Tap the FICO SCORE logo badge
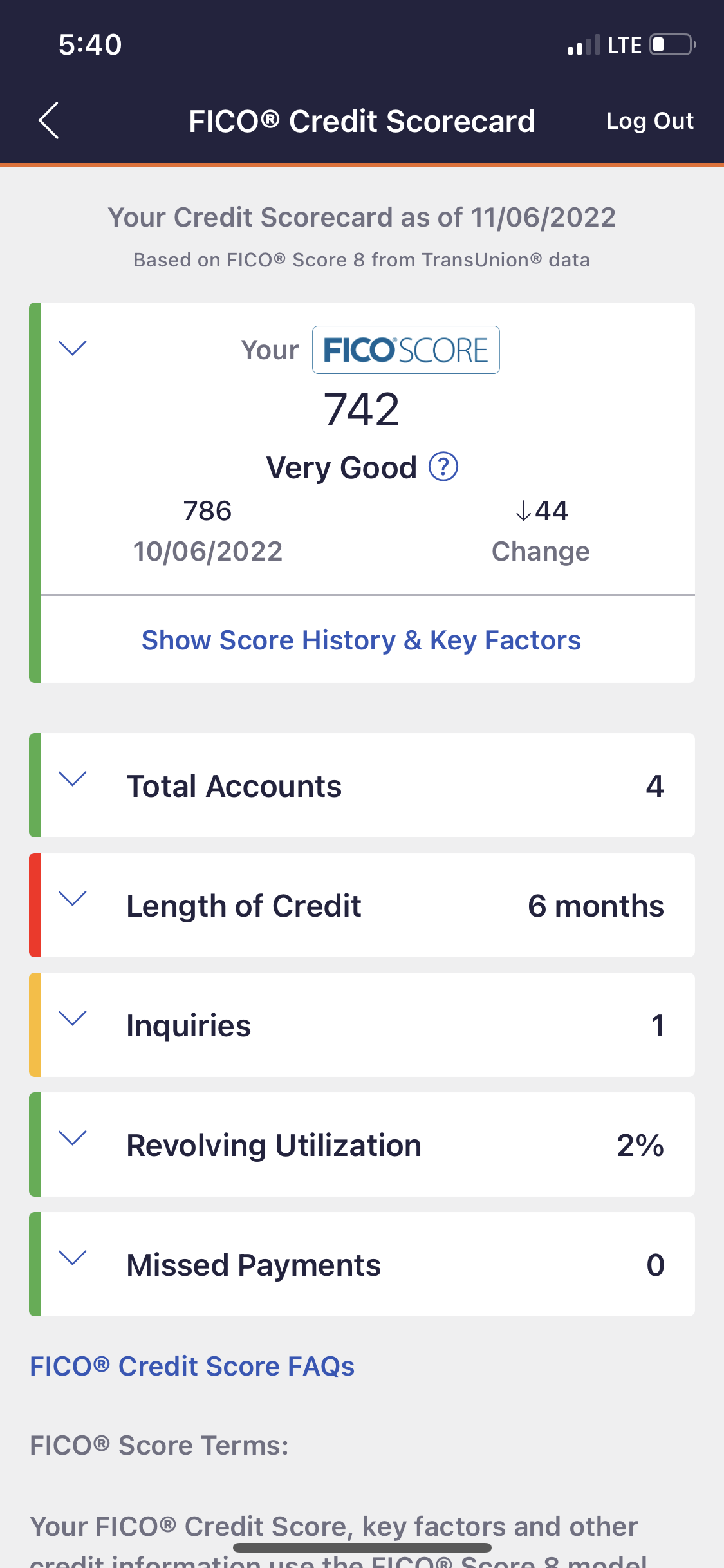Viewport: 724px width, 1568px height. (405, 349)
